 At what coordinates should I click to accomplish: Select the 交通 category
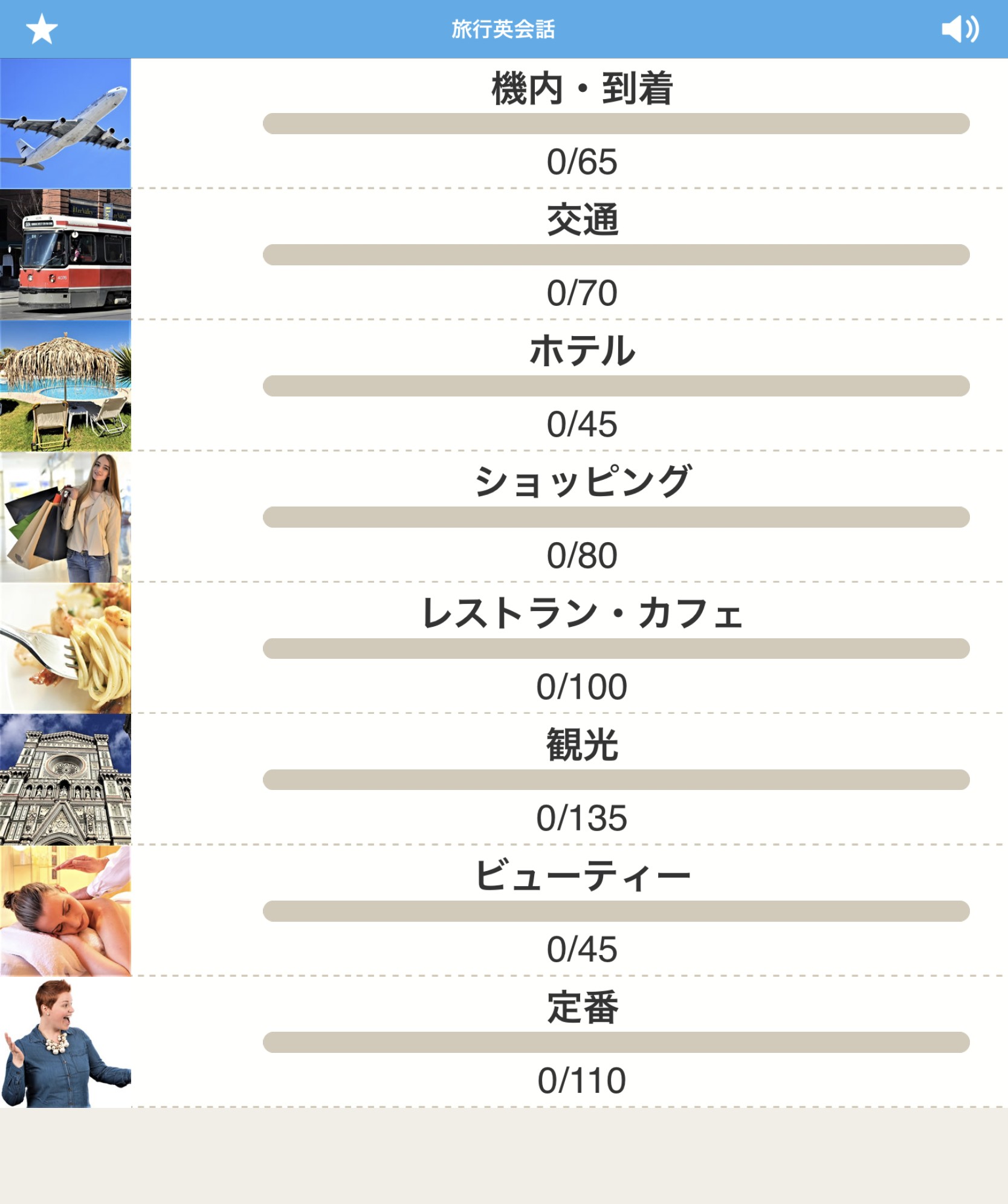(x=581, y=220)
